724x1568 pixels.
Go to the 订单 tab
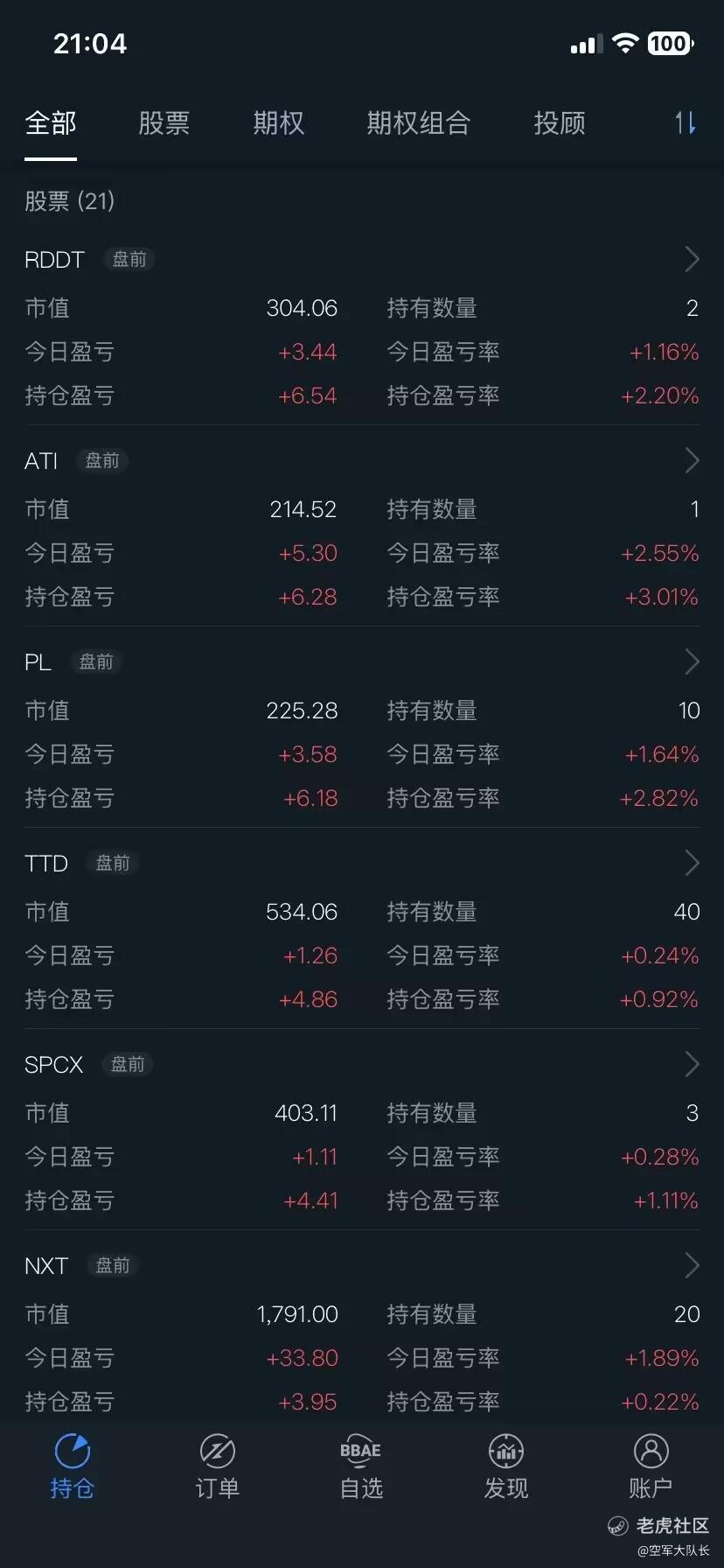point(217,1467)
